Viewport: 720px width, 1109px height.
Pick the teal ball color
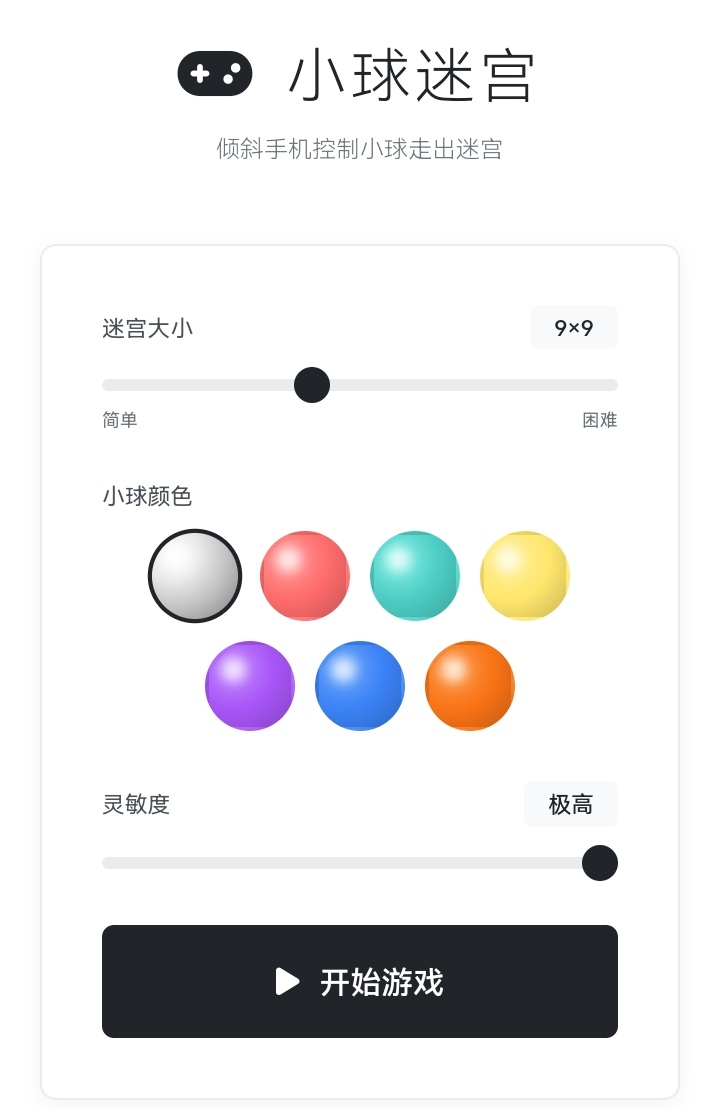pos(415,576)
